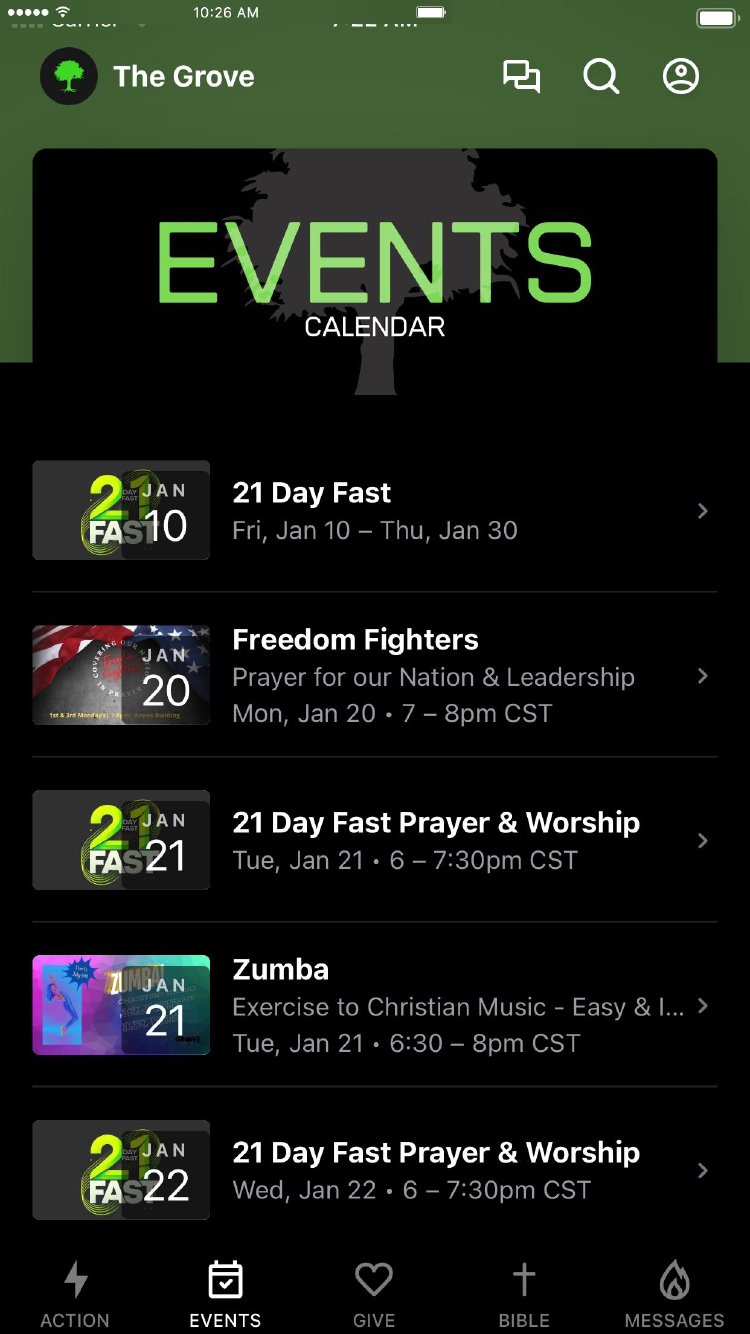
Task: Open Jan 22 Fast Prayer & Worship event
Action: pyautogui.click(x=375, y=1170)
